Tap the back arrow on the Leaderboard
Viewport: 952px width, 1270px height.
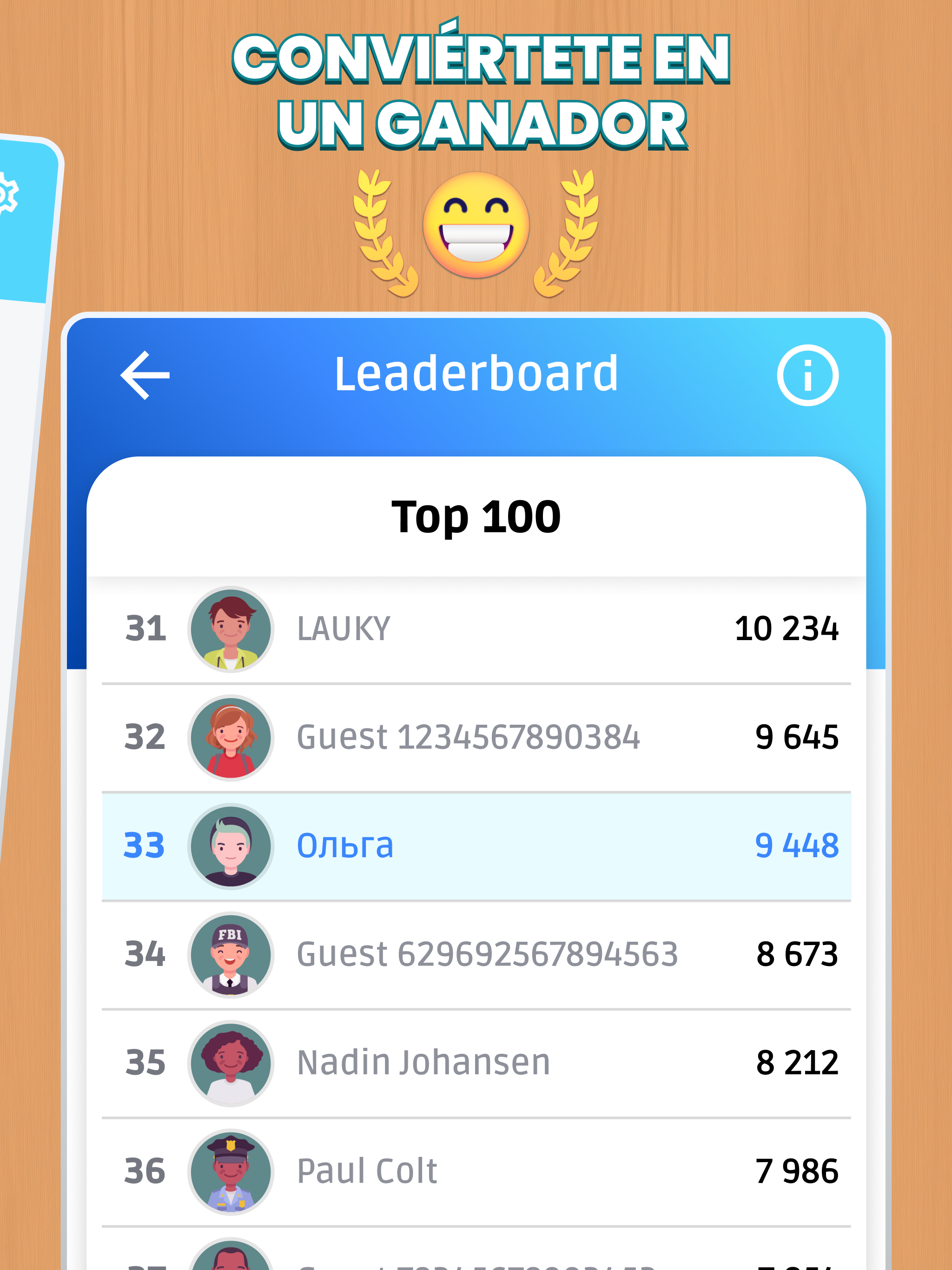click(145, 376)
